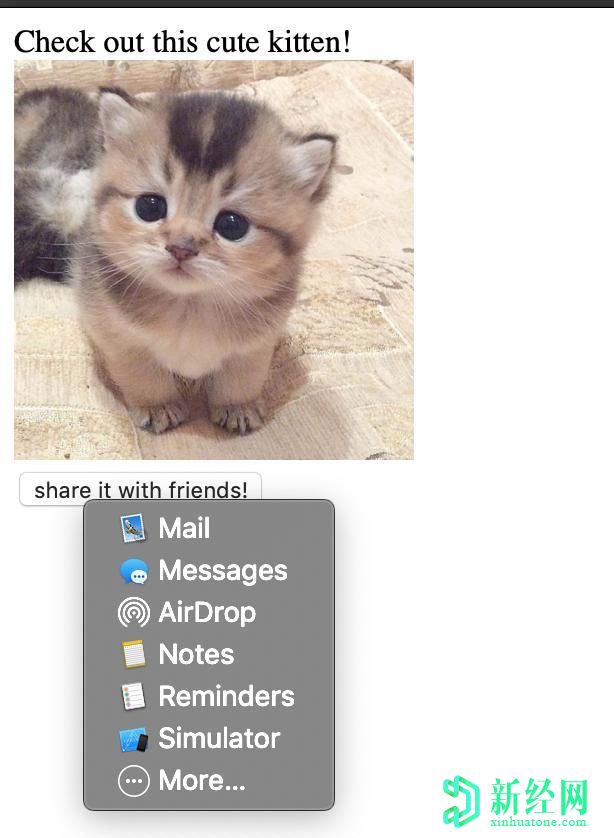The height and width of the screenshot is (838, 614).
Task: Open More... sharing options
Action: pos(201,780)
